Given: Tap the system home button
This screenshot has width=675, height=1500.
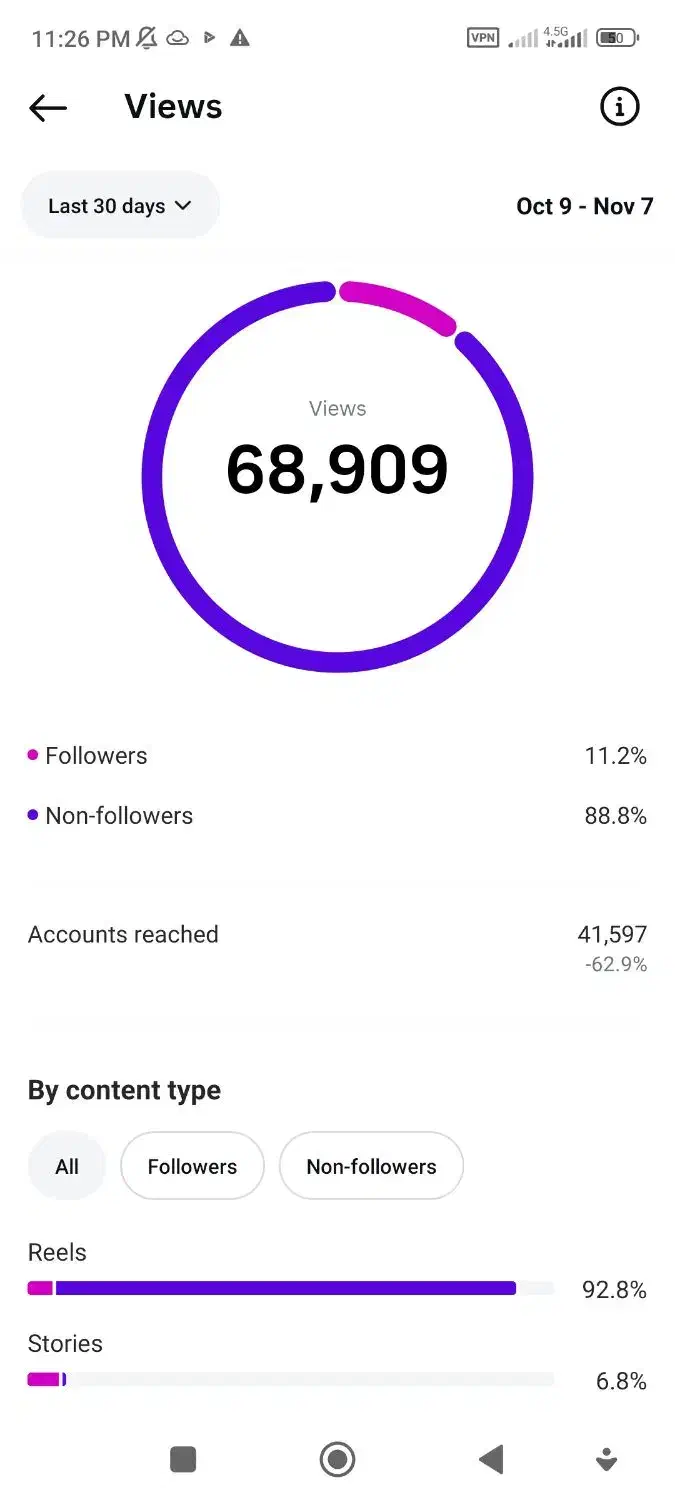Looking at the screenshot, I should [337, 1460].
